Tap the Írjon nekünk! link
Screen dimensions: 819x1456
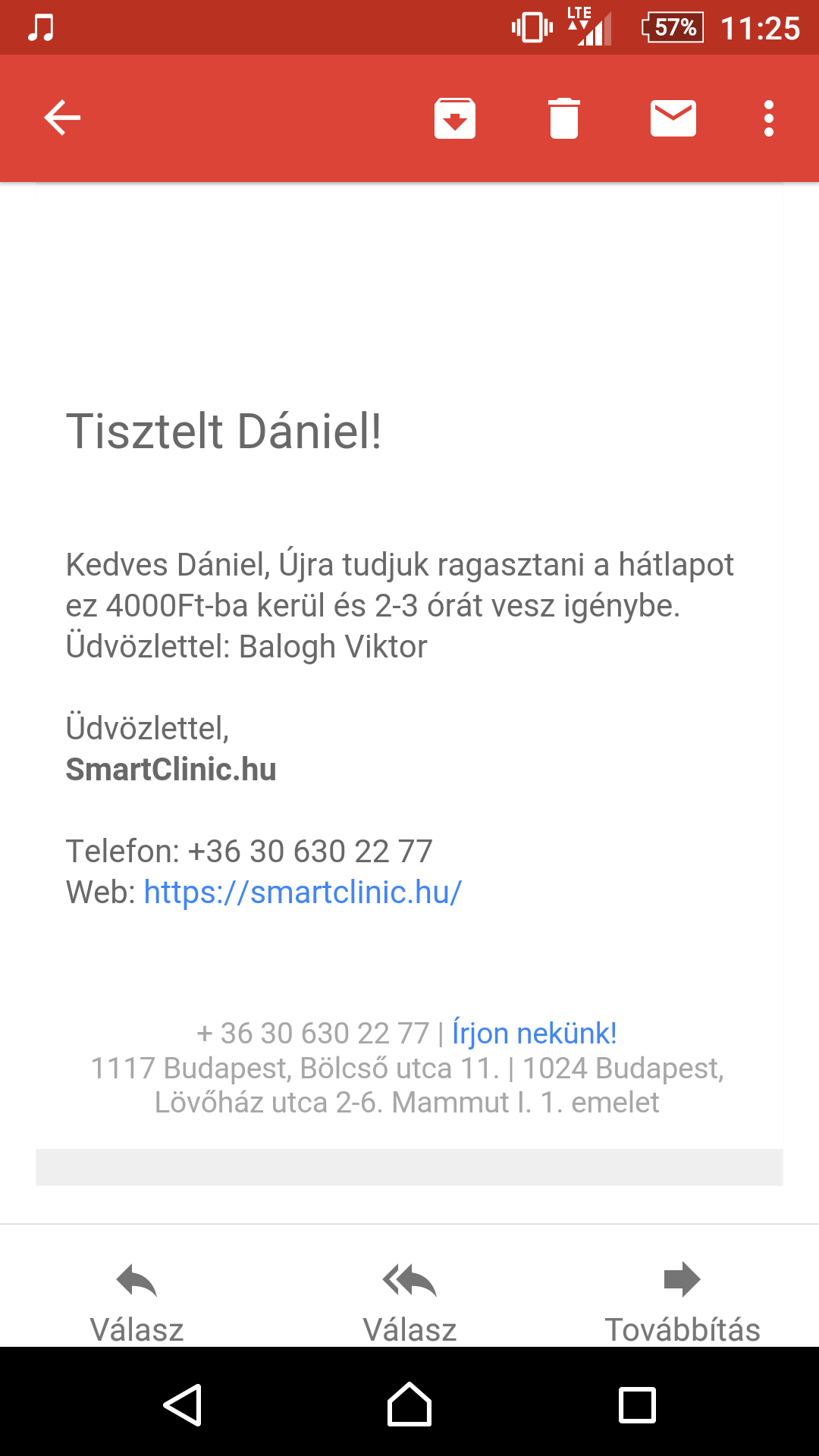[x=534, y=1033]
